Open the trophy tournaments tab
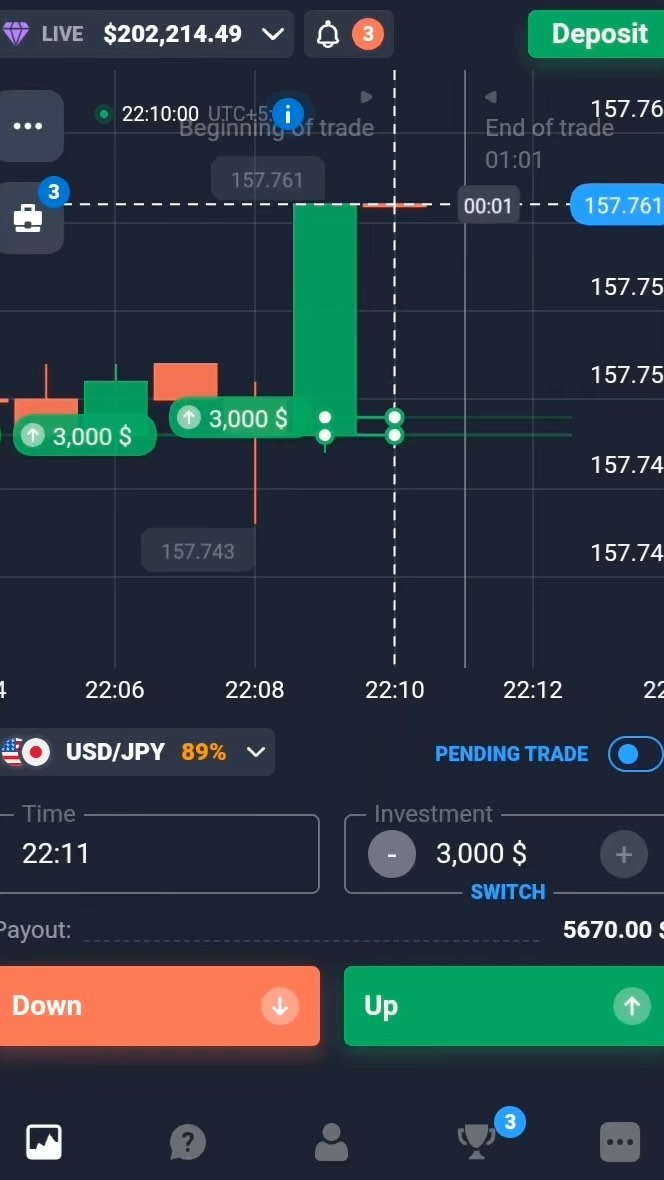This screenshot has width=664, height=1180. [476, 1141]
